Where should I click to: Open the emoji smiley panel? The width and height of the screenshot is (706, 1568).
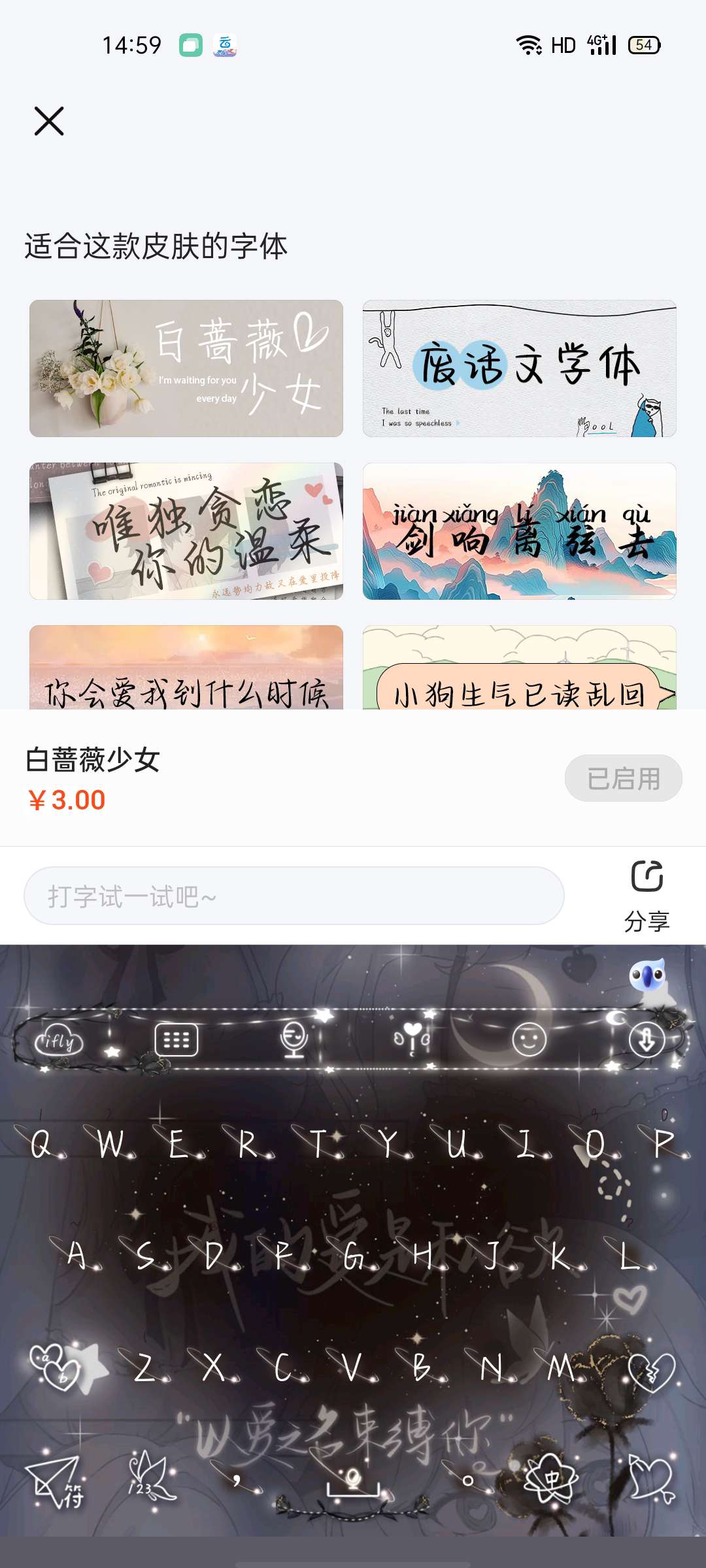[x=529, y=1039]
